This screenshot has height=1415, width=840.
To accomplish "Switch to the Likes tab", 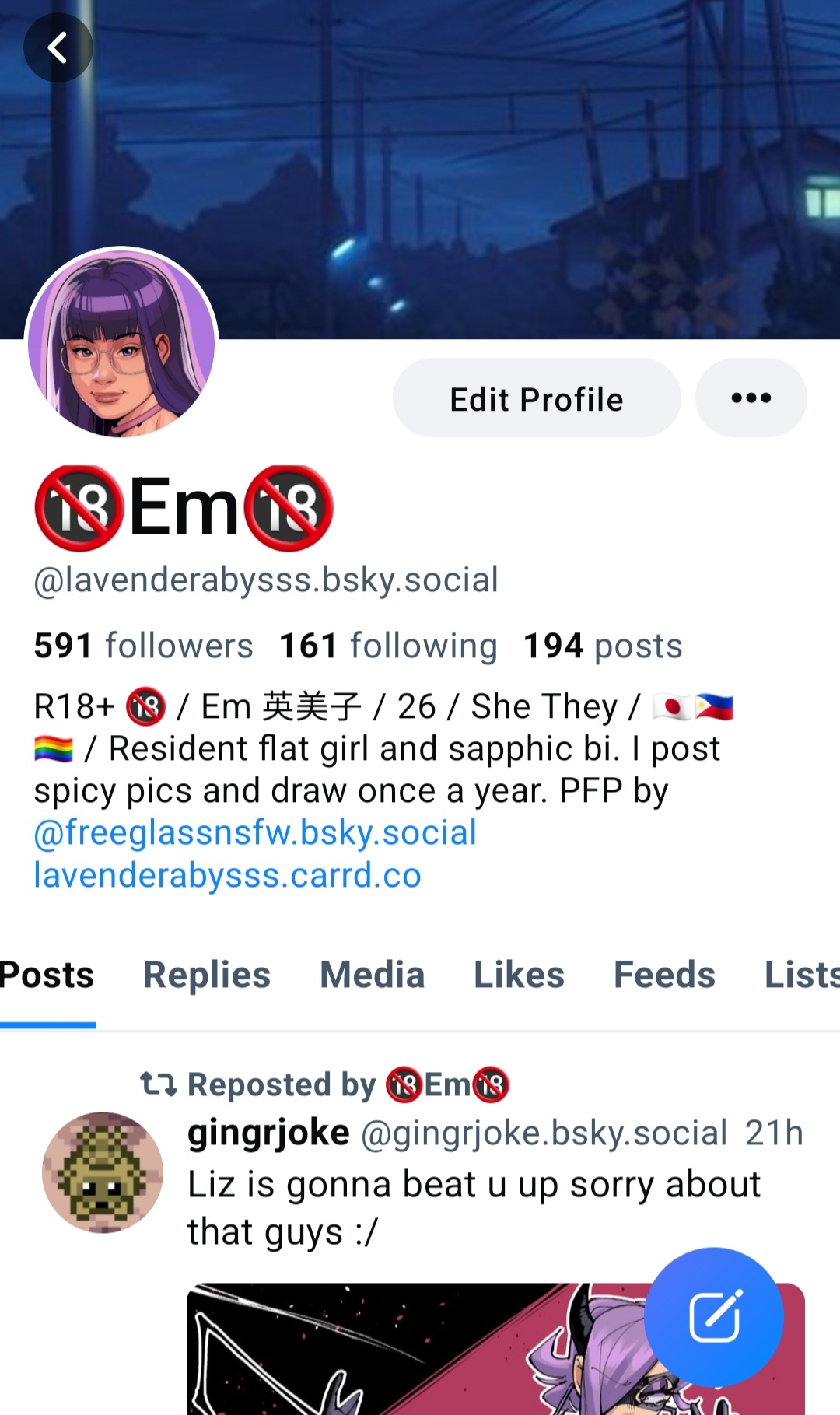I will [x=519, y=975].
